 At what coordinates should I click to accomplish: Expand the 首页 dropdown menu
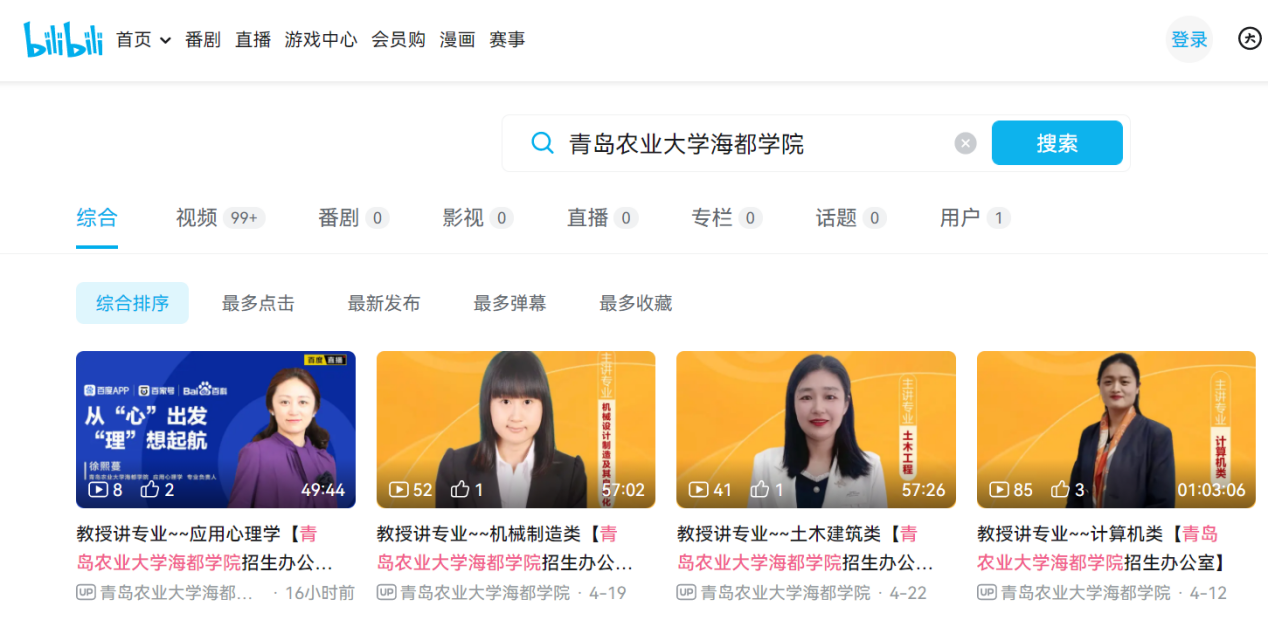(143, 40)
